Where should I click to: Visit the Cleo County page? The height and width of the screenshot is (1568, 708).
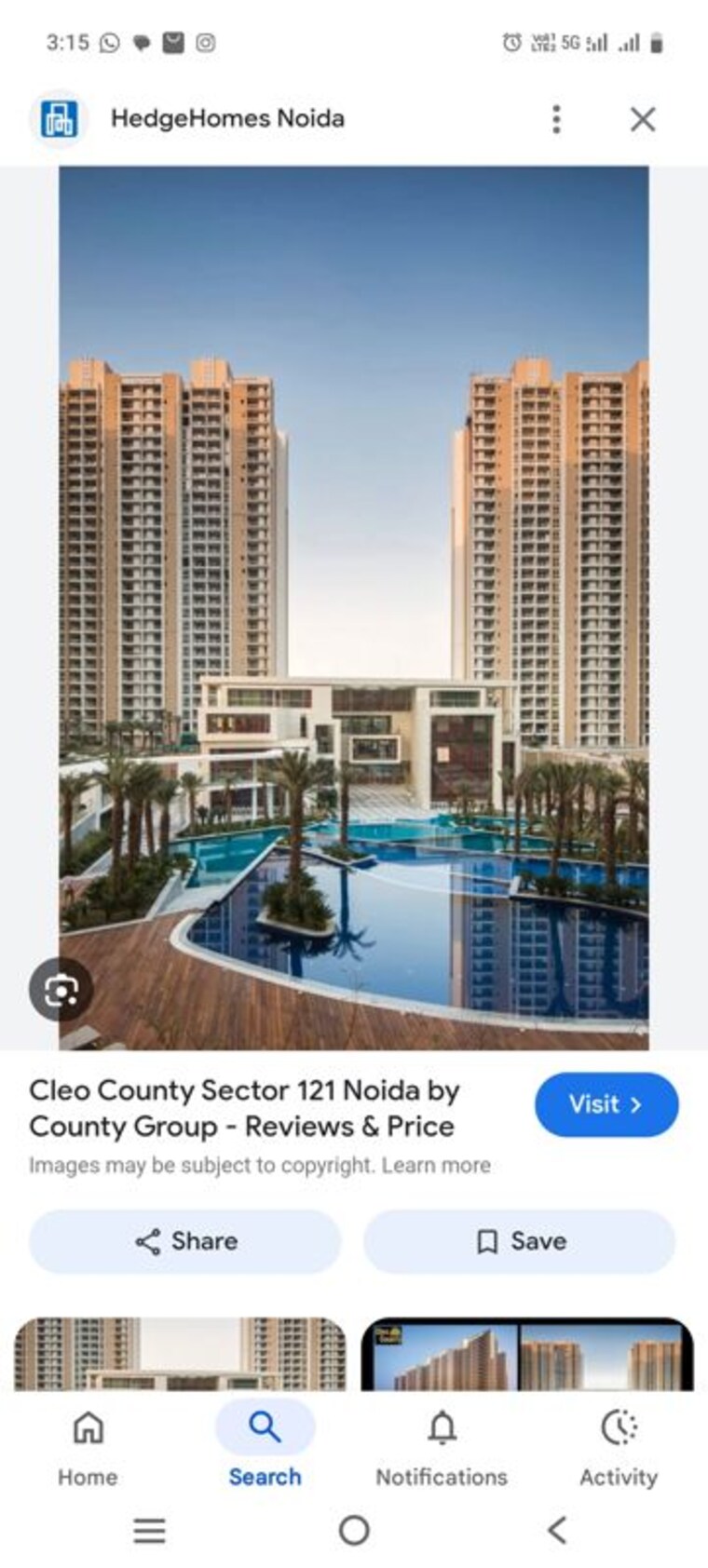coord(606,1105)
